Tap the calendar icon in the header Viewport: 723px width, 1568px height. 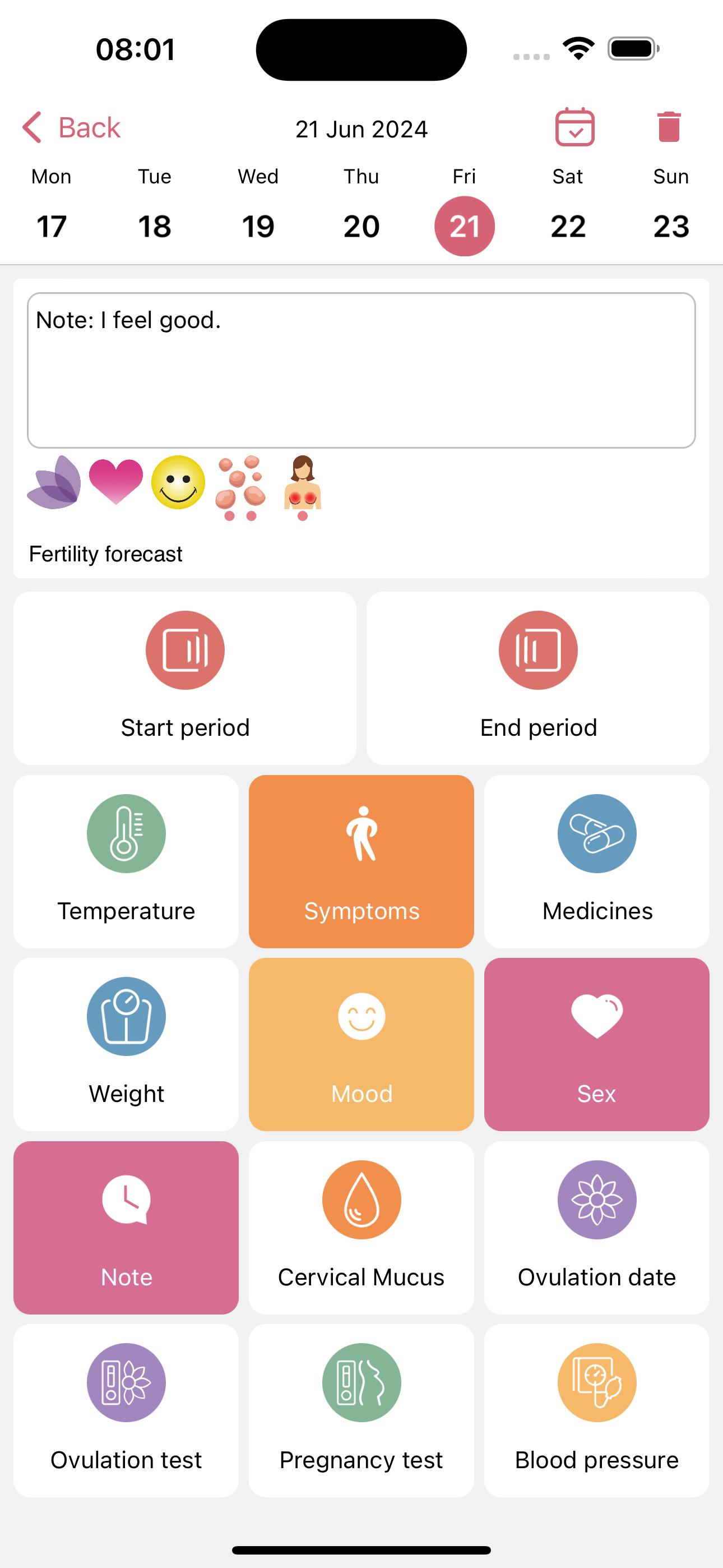coord(574,127)
